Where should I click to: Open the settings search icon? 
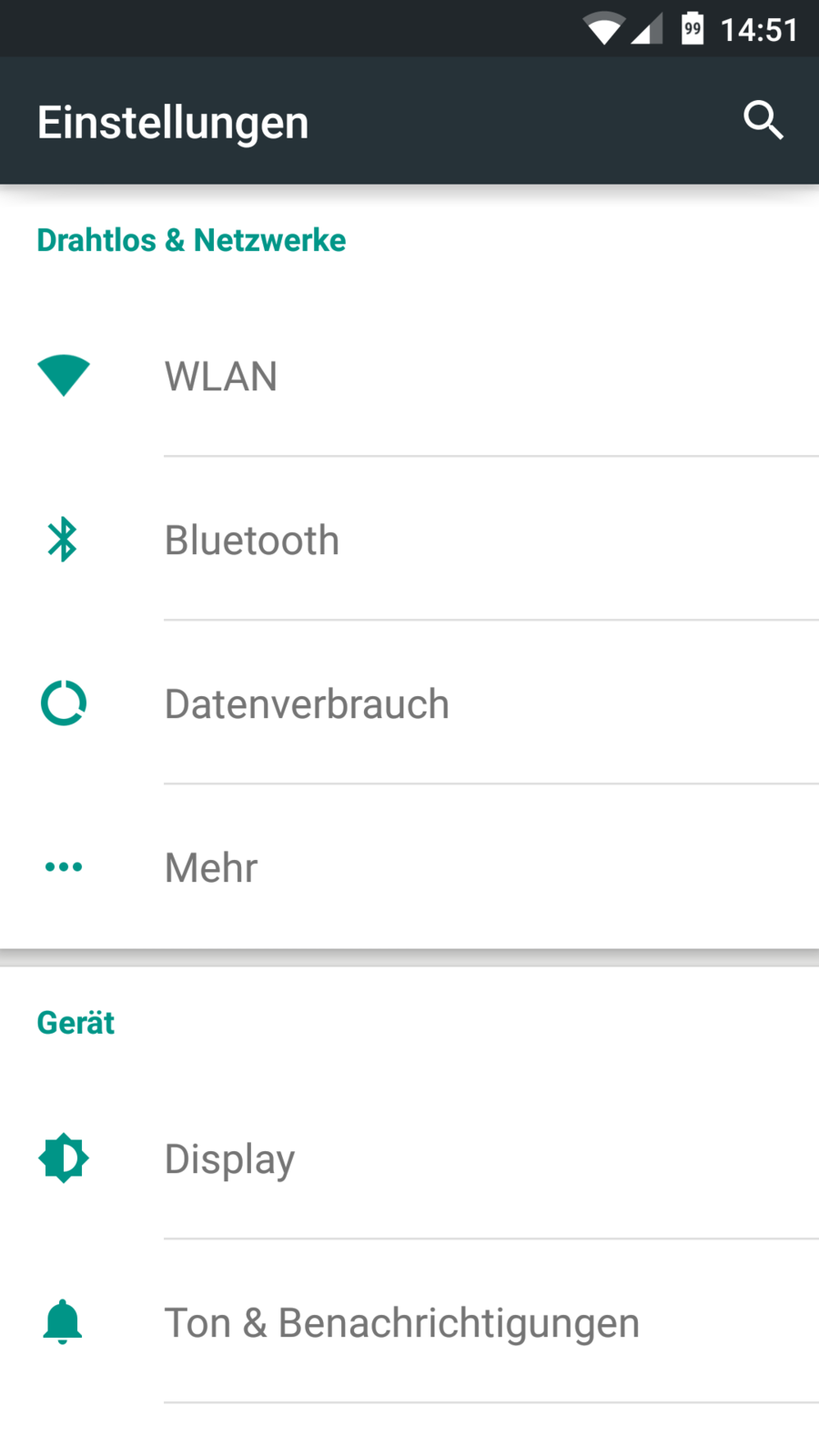point(763,121)
